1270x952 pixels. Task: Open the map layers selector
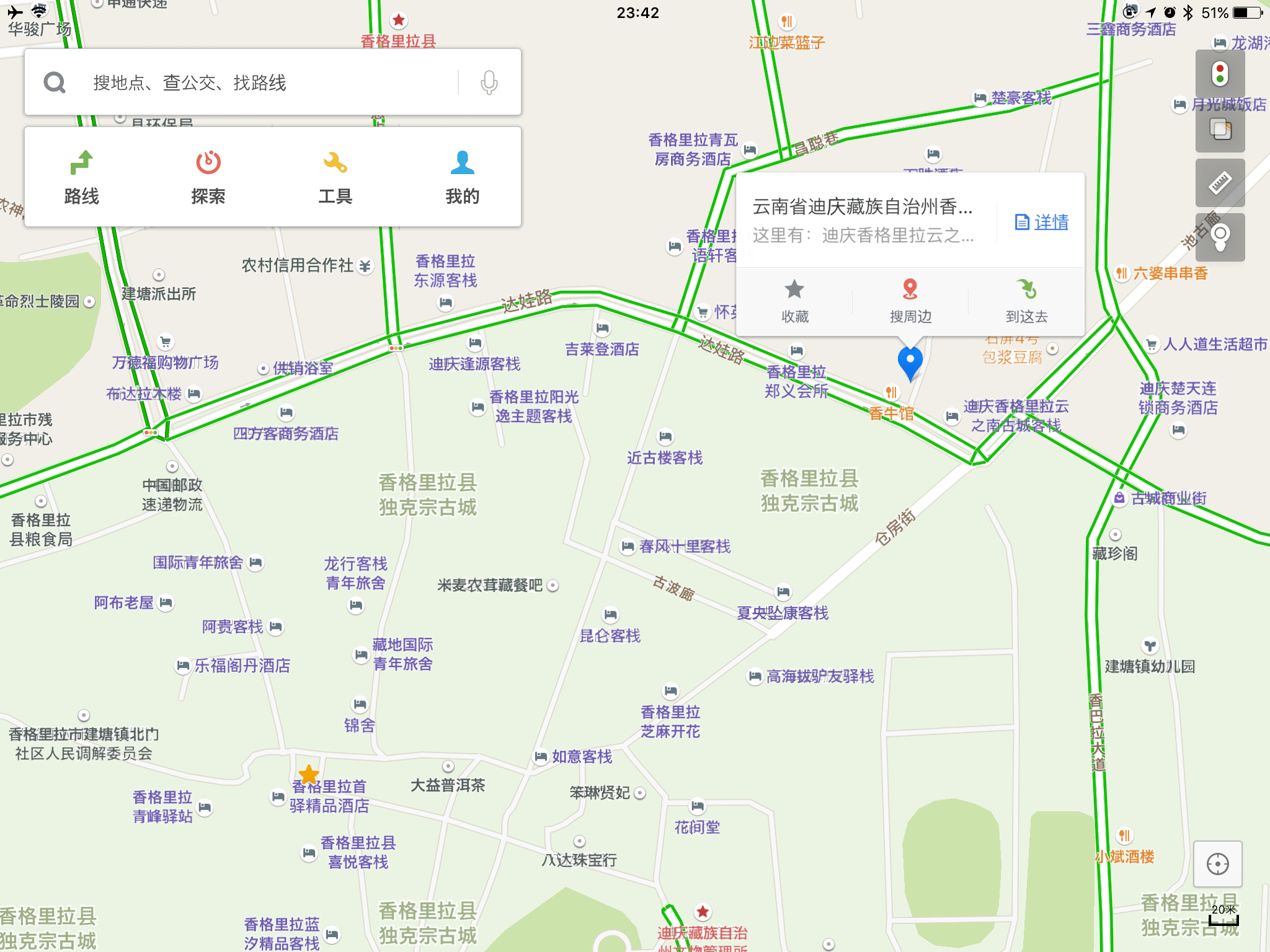pyautogui.click(x=1220, y=129)
